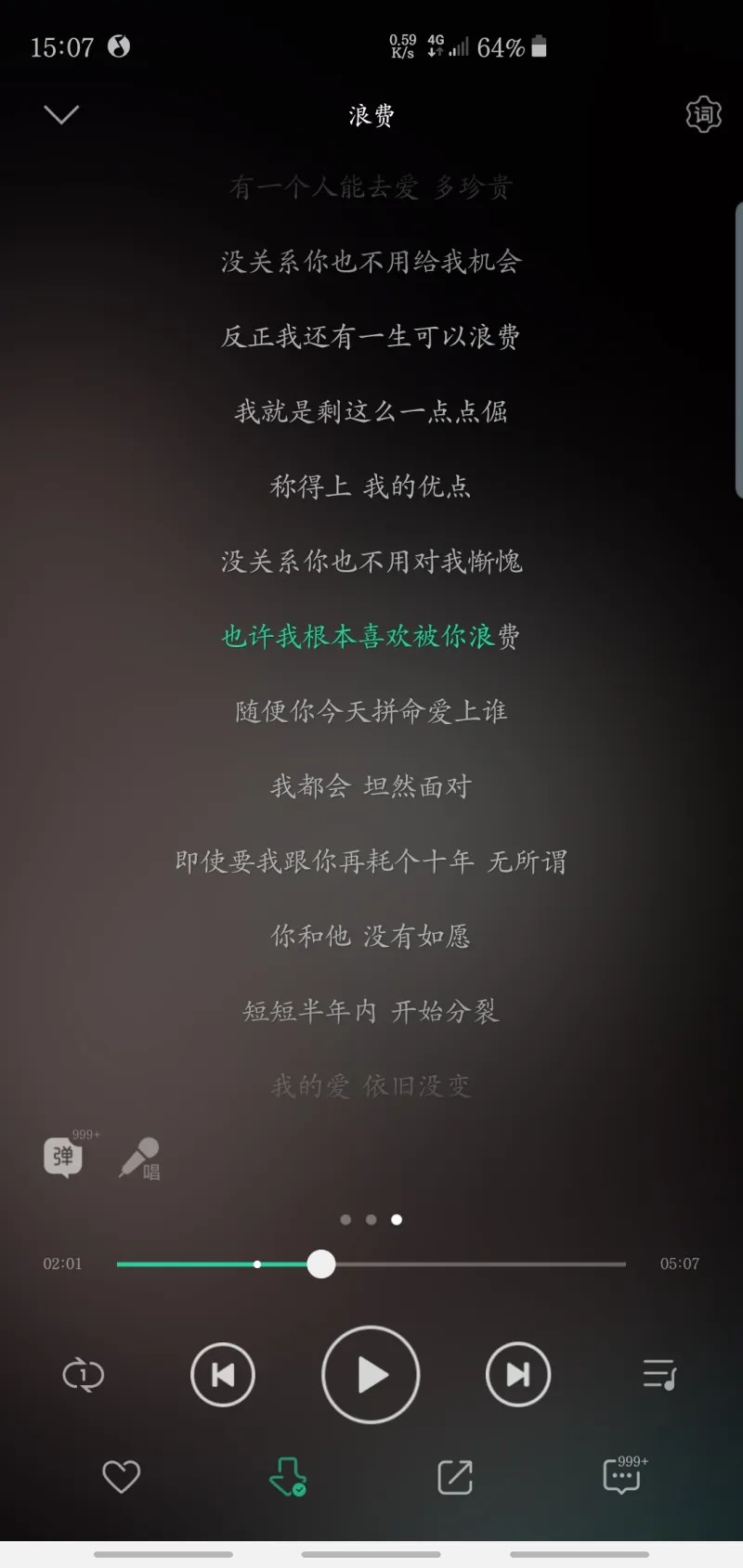Open the danmaku bullet comments

[x=63, y=1156]
